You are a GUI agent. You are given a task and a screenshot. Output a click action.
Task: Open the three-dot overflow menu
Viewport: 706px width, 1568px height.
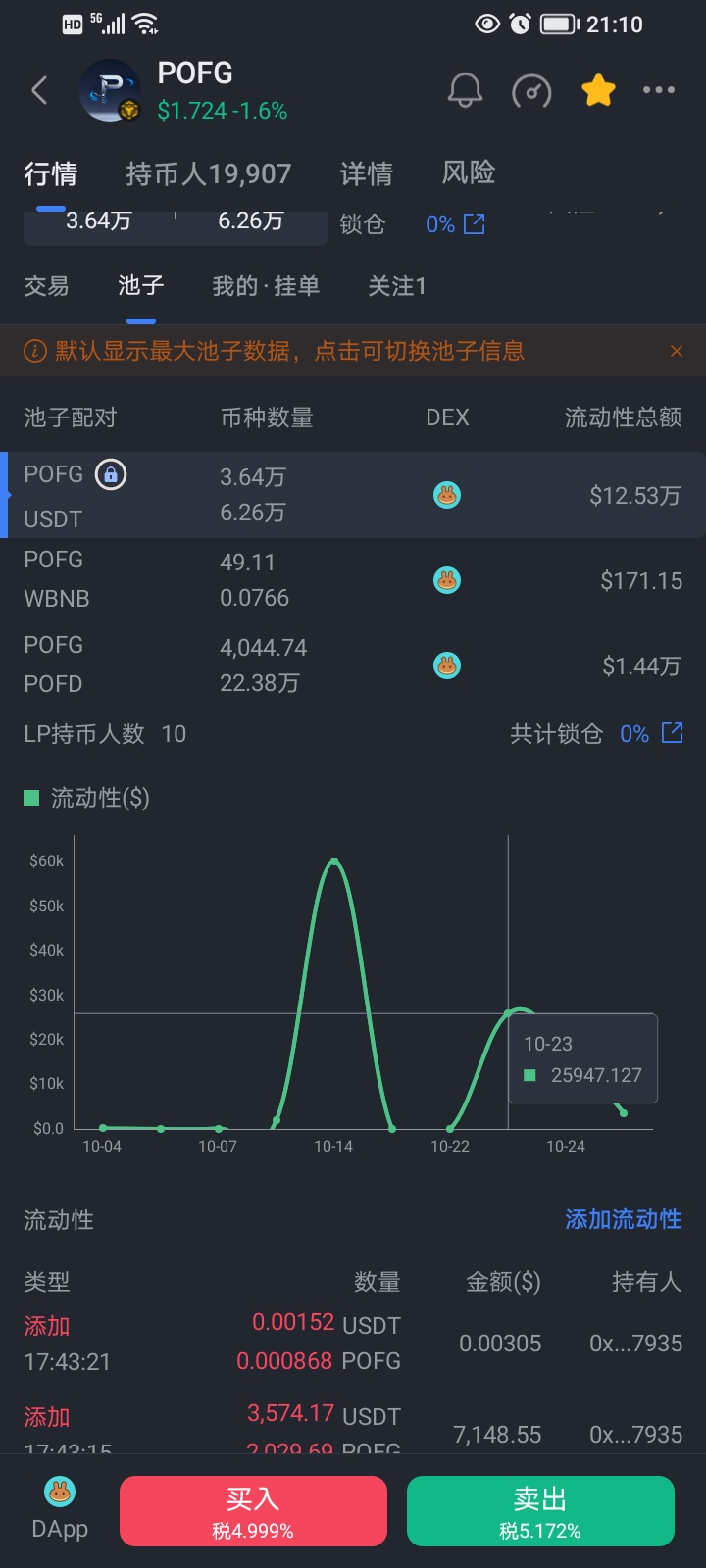pos(659,90)
